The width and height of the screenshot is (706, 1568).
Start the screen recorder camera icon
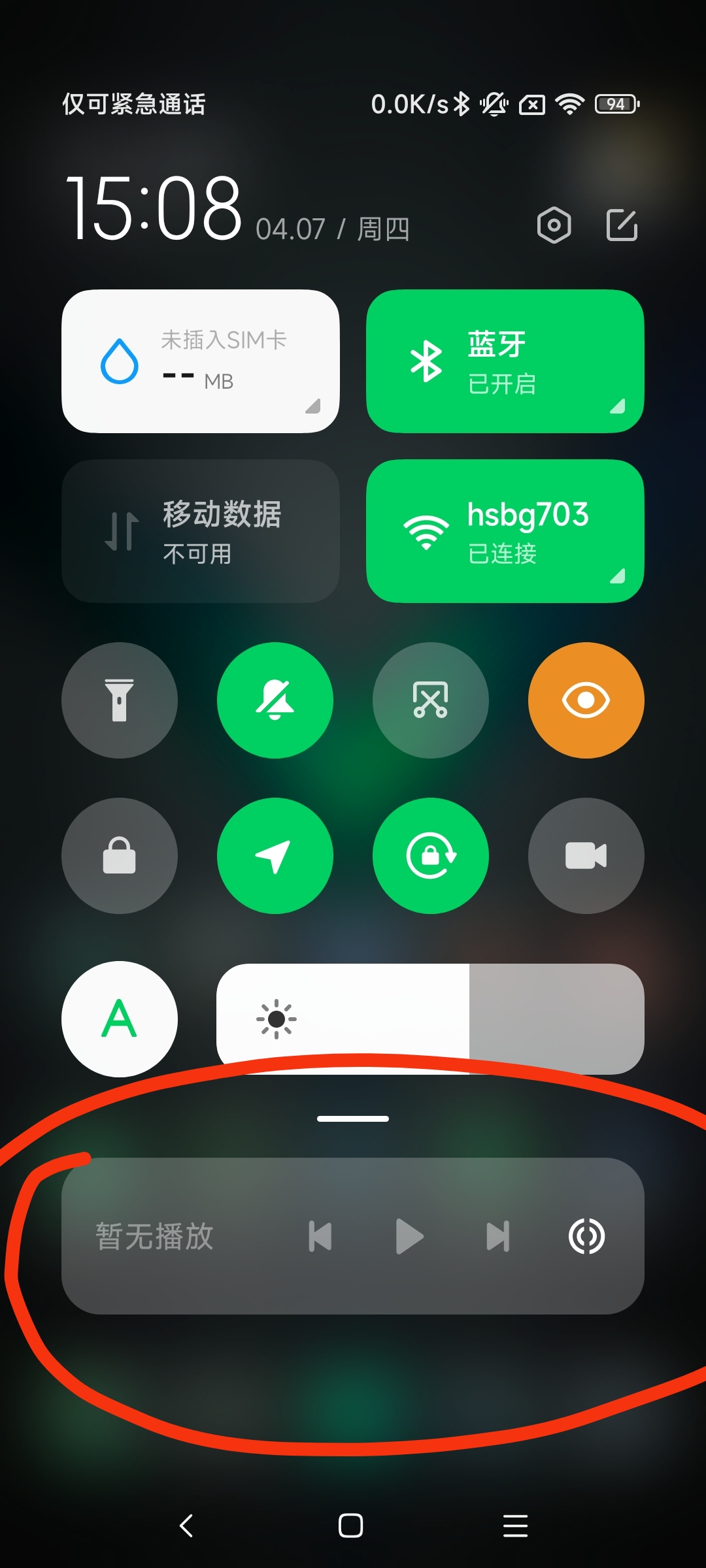(x=586, y=856)
